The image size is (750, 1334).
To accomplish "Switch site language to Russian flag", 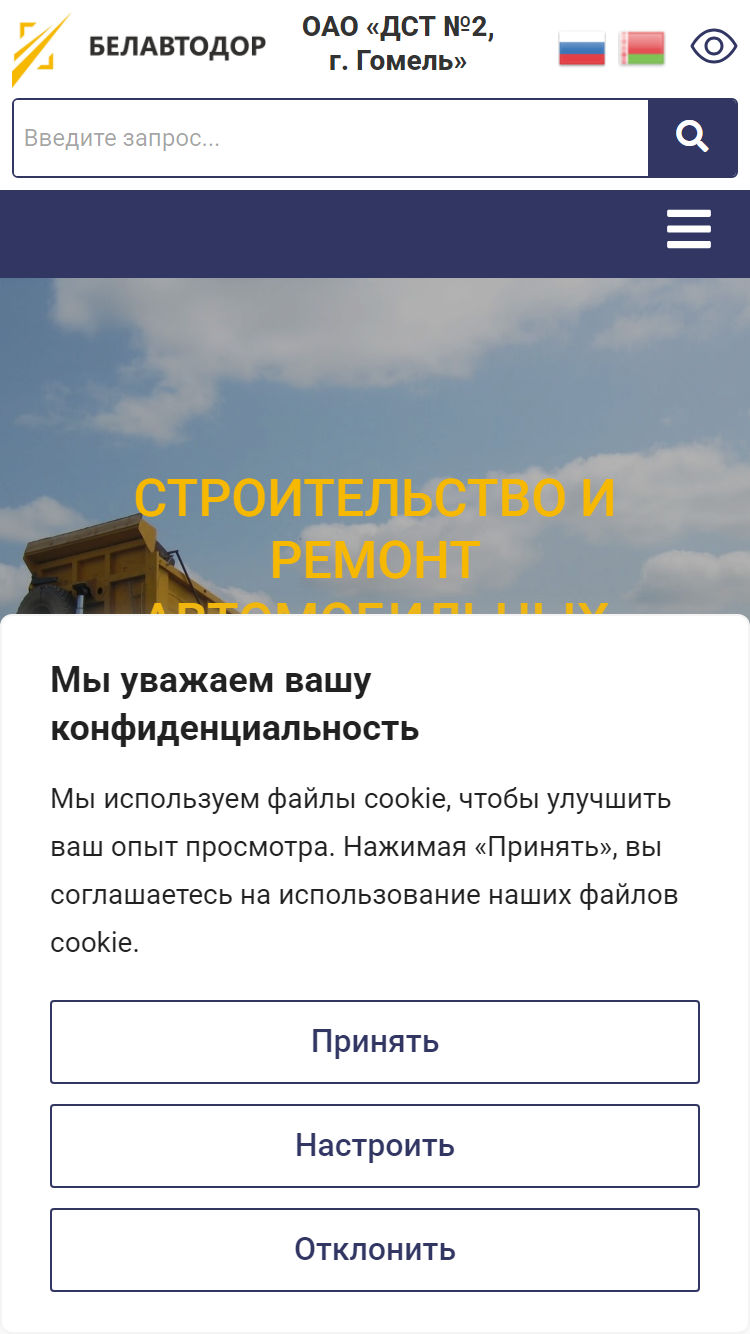I will point(582,48).
